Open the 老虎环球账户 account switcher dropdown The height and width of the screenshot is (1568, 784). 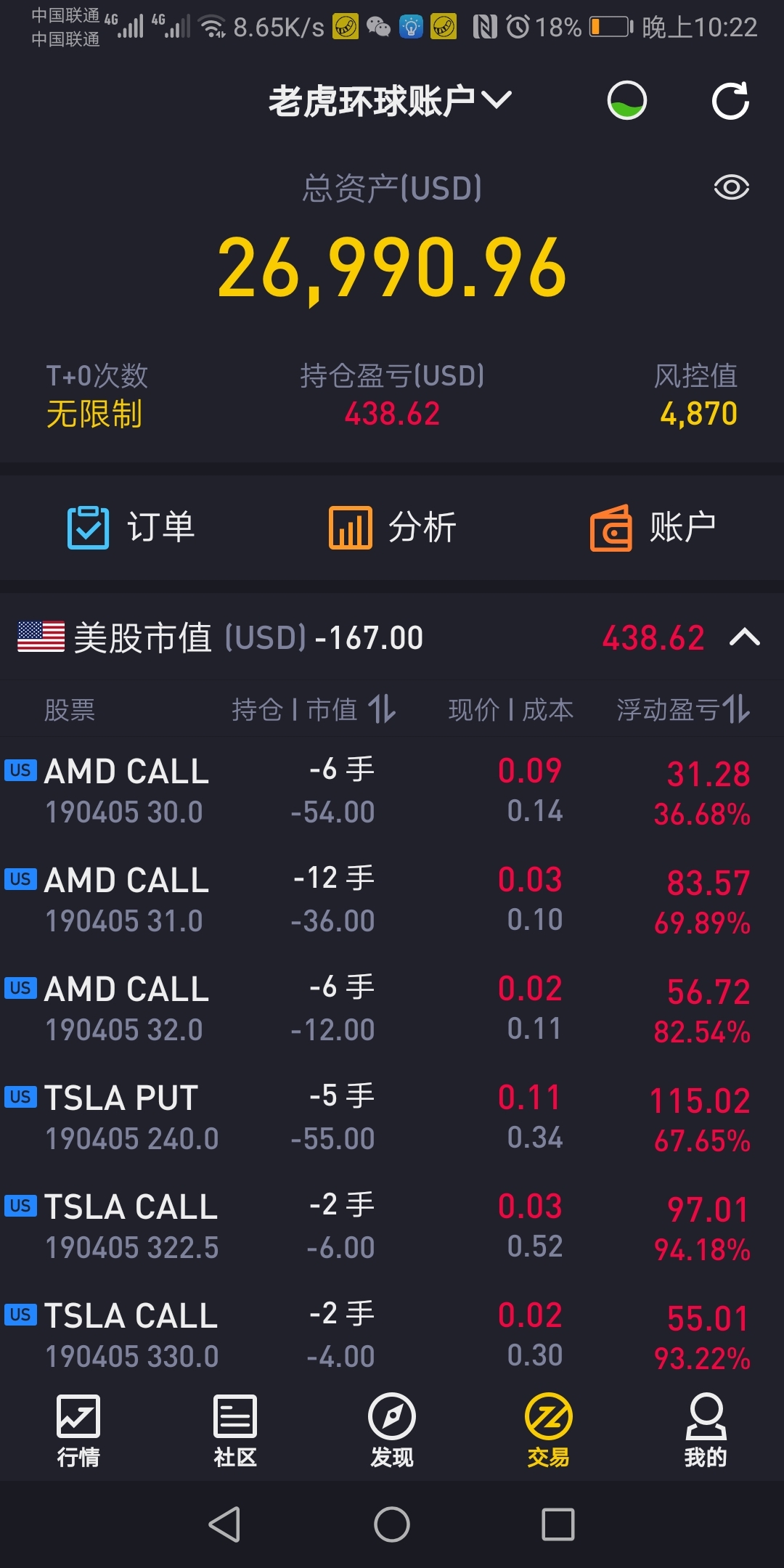pos(391,101)
